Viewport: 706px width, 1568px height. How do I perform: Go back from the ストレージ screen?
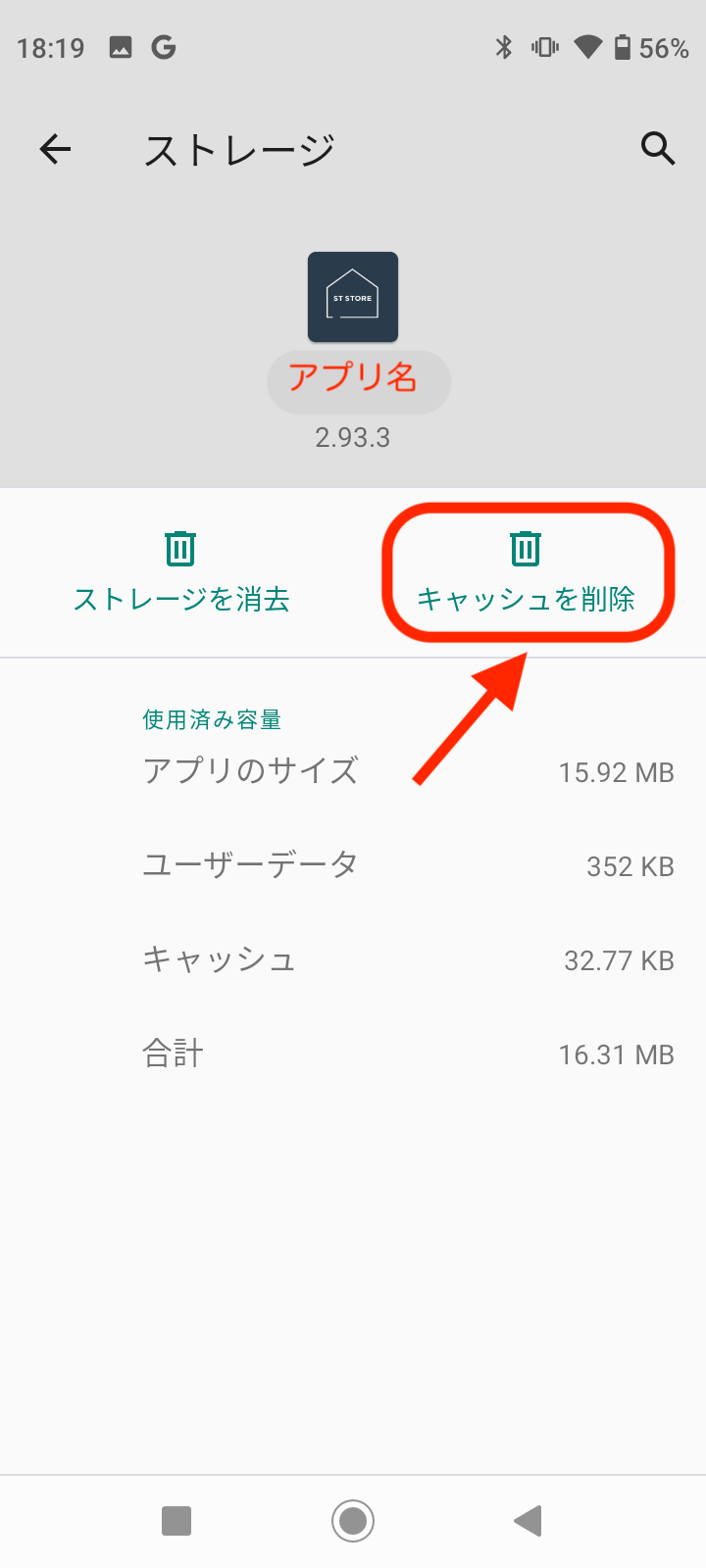coord(56,149)
